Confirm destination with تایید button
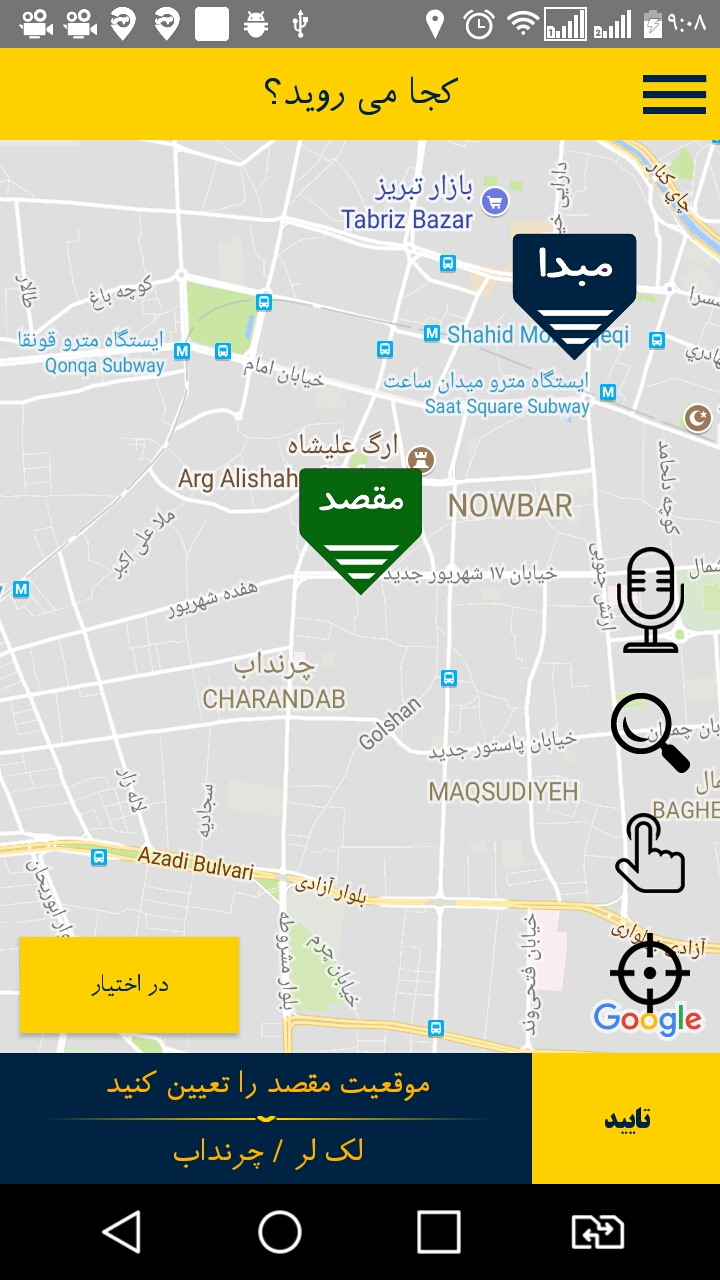720x1280 pixels. click(x=626, y=1118)
